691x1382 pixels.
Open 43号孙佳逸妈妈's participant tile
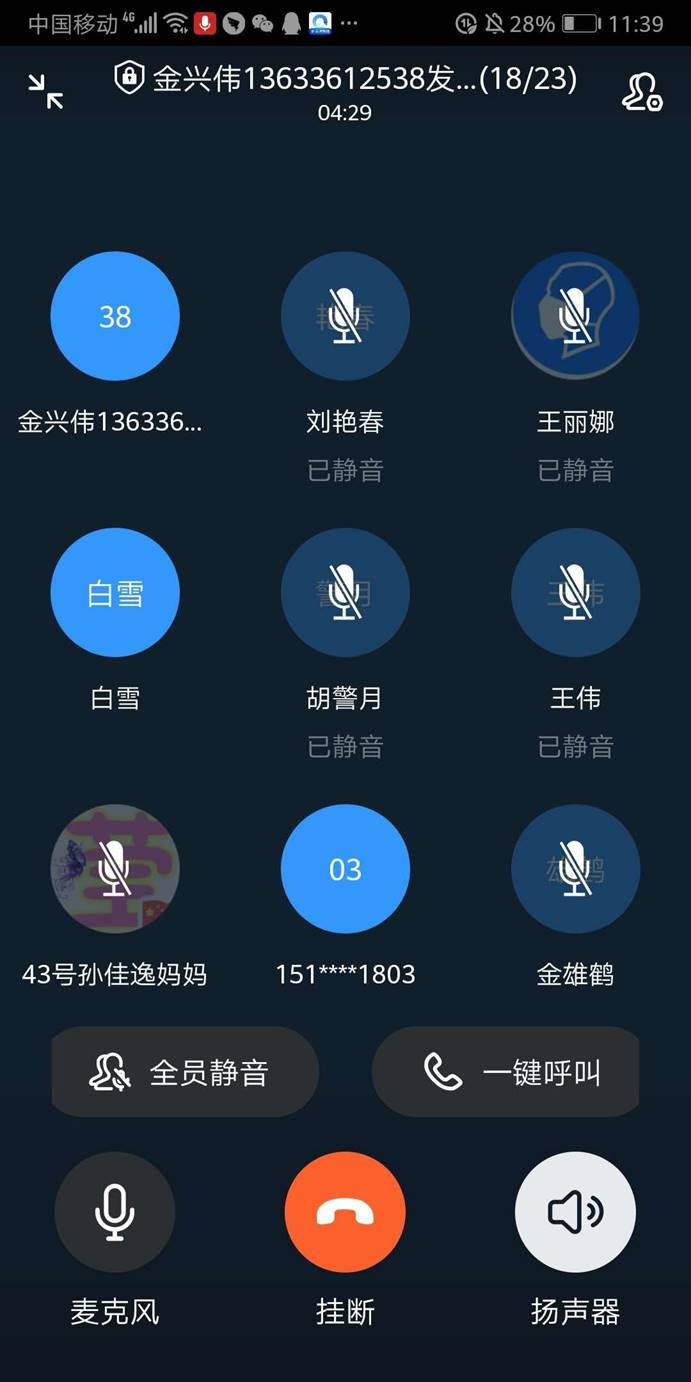point(115,869)
